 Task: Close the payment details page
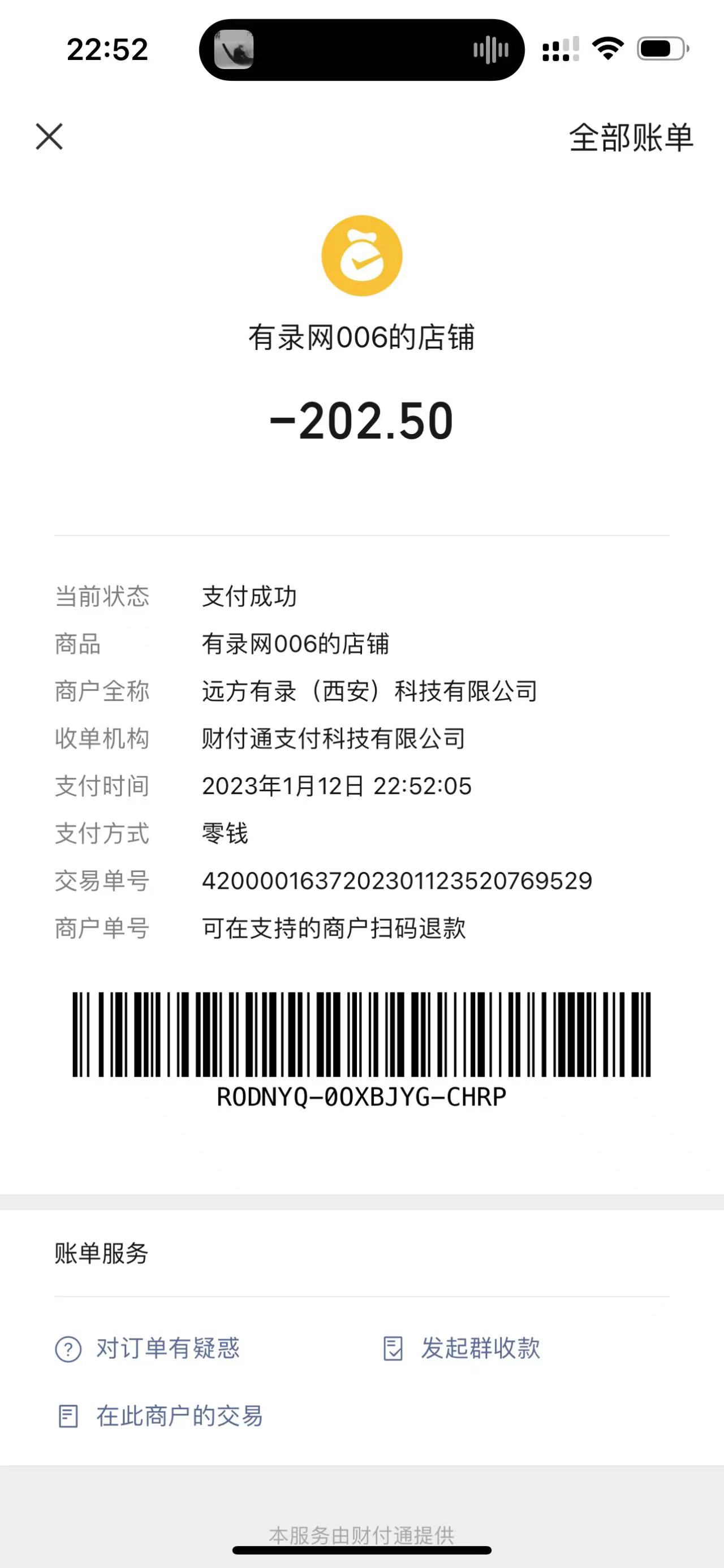49,136
